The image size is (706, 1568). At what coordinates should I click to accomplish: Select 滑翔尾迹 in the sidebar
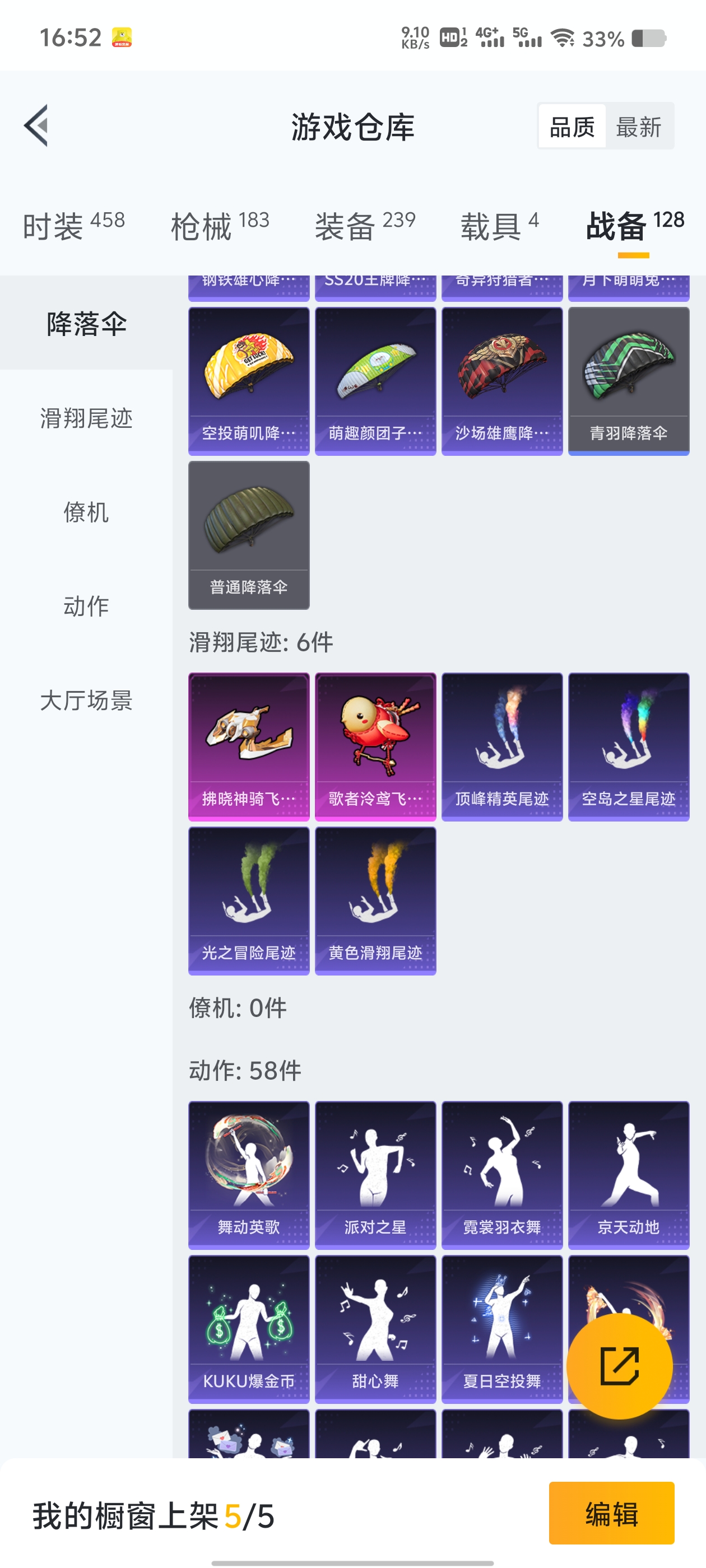click(x=86, y=418)
